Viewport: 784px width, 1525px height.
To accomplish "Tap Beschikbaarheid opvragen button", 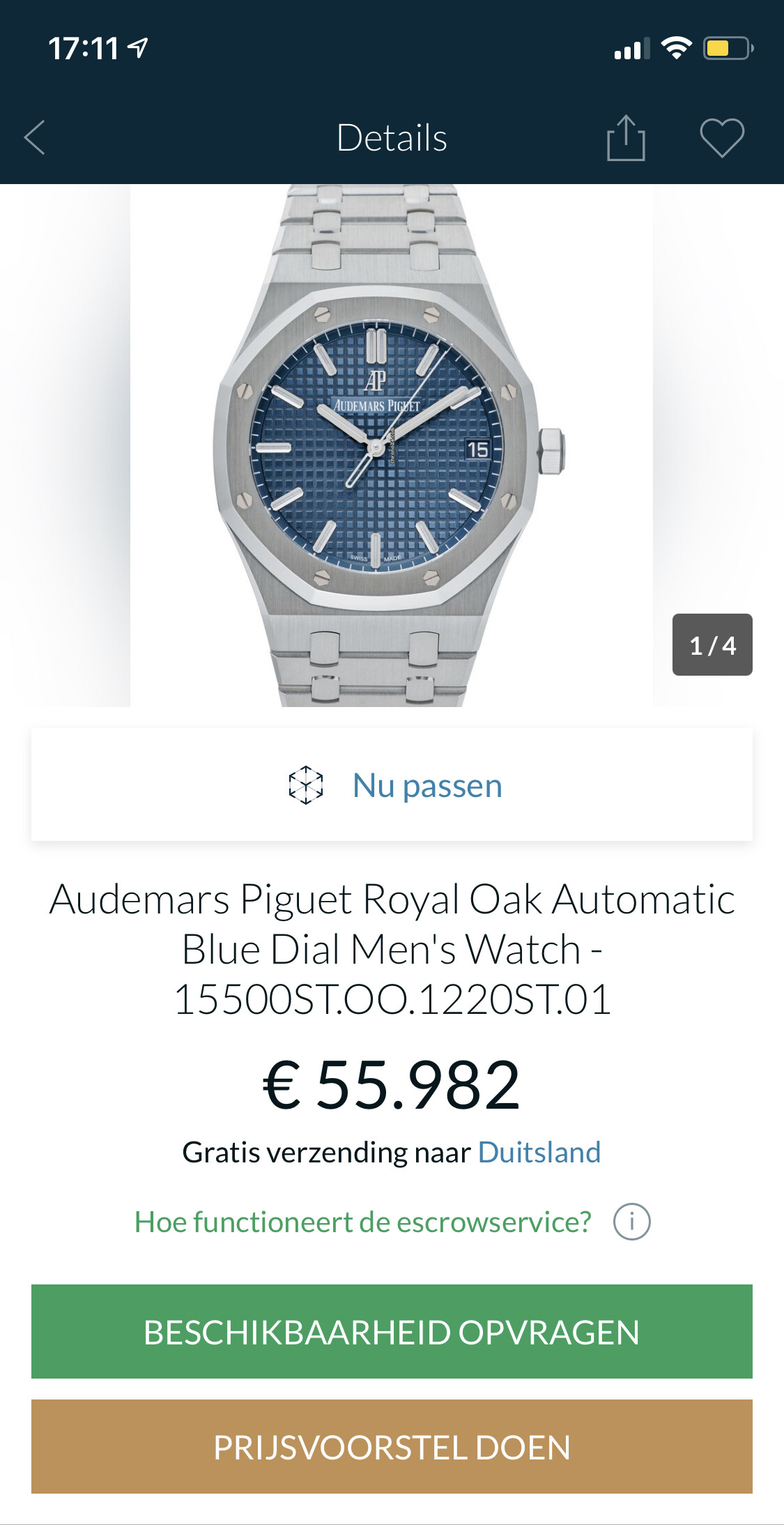I will point(392,1332).
